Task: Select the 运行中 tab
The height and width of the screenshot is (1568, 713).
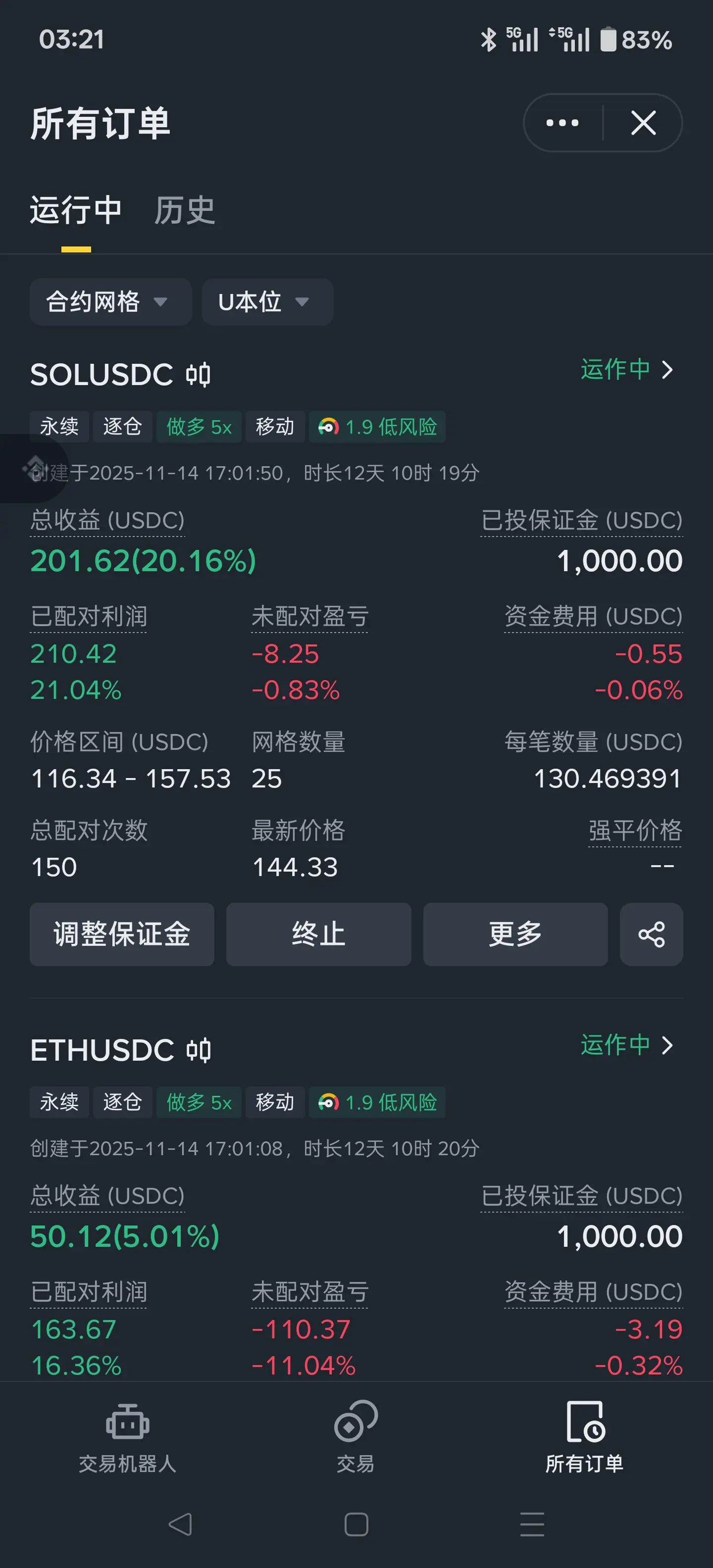Action: tap(76, 211)
